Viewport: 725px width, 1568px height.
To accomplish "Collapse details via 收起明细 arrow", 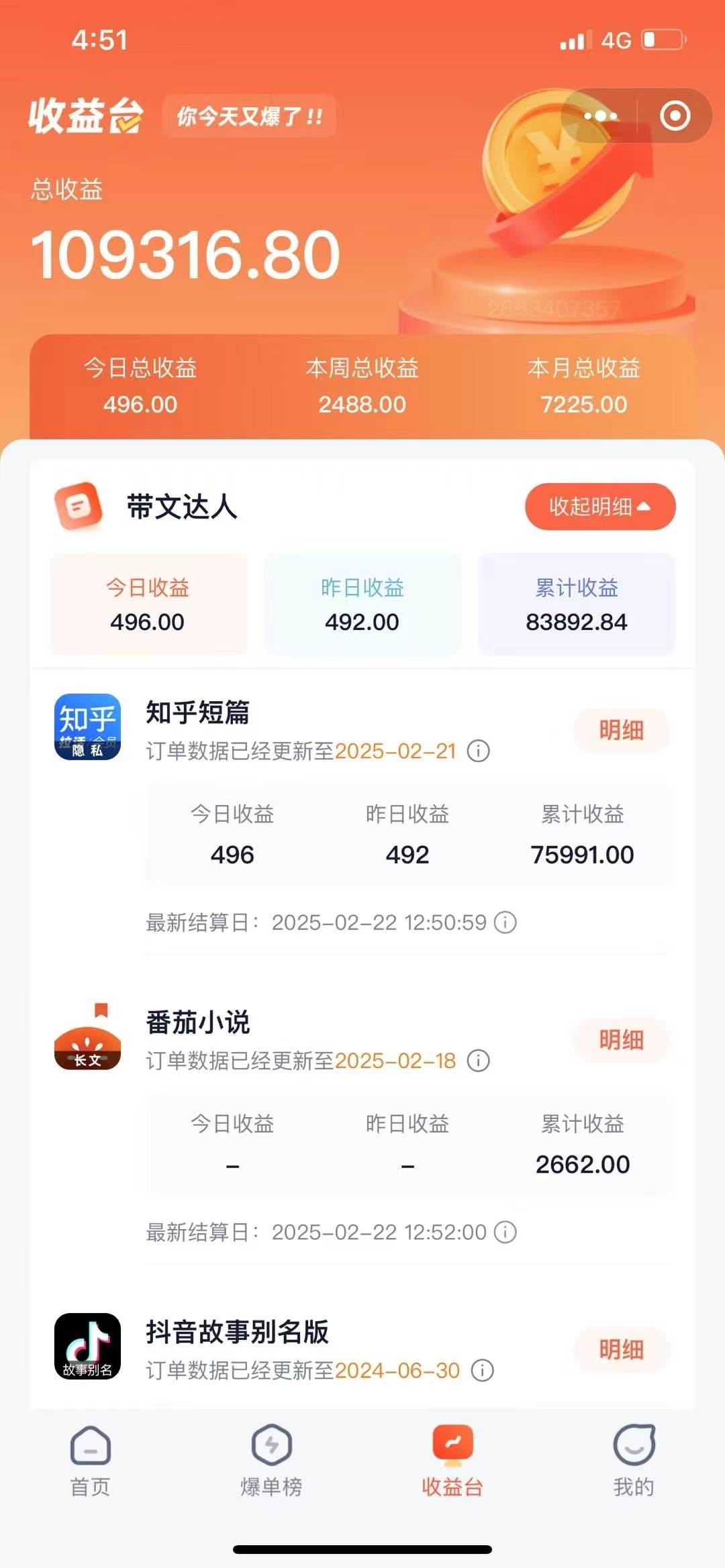I will [x=598, y=508].
